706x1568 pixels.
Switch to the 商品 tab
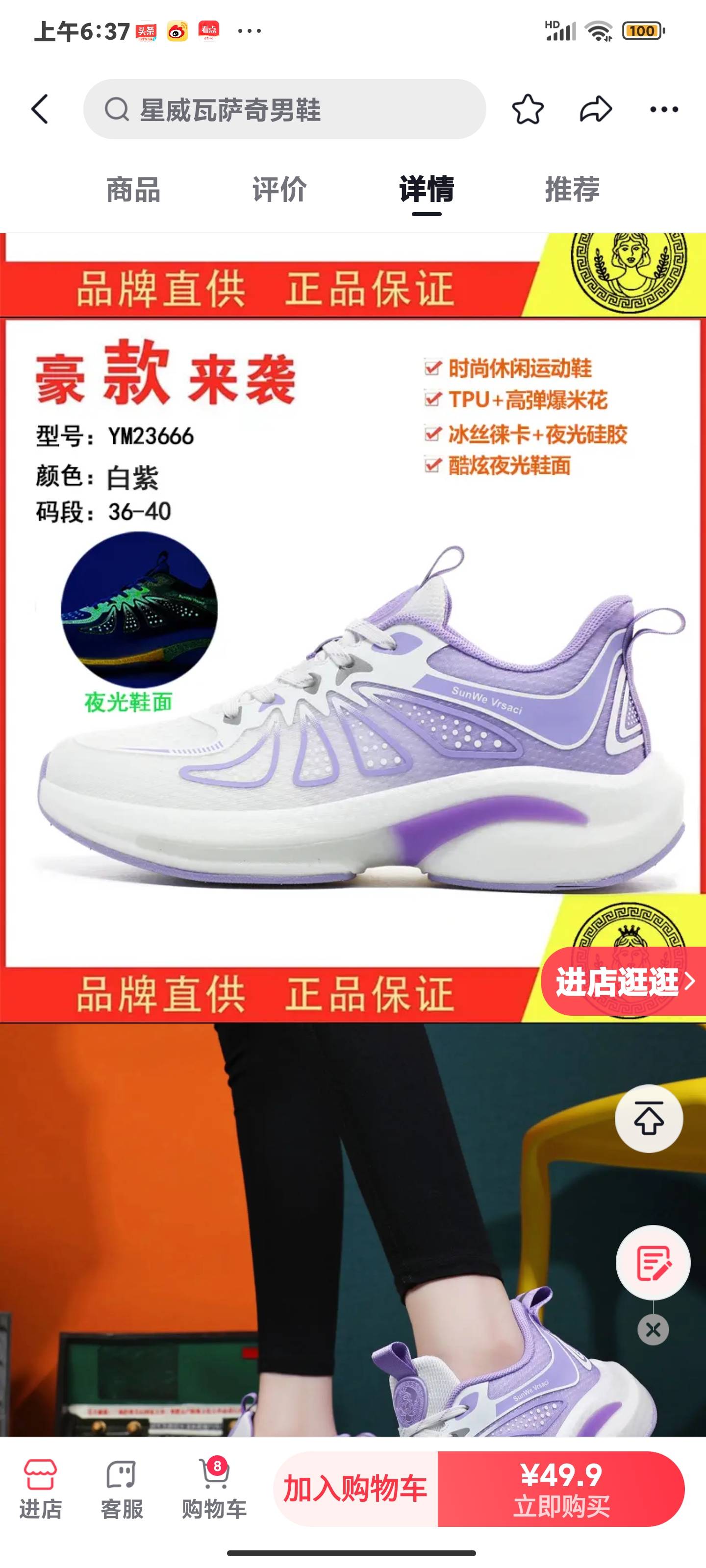(x=133, y=189)
